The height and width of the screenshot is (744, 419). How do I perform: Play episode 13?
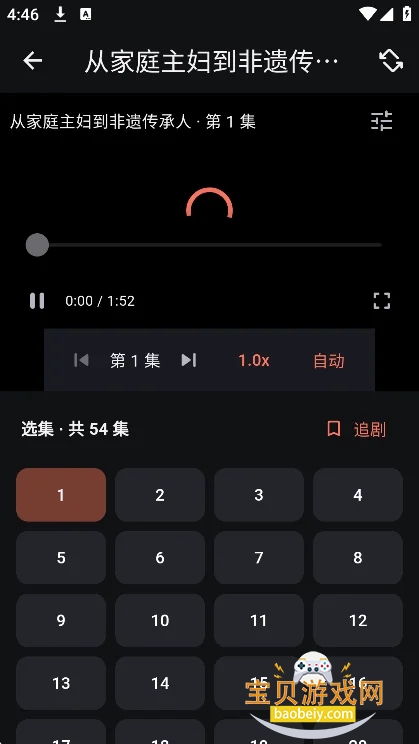pyautogui.click(x=61, y=683)
